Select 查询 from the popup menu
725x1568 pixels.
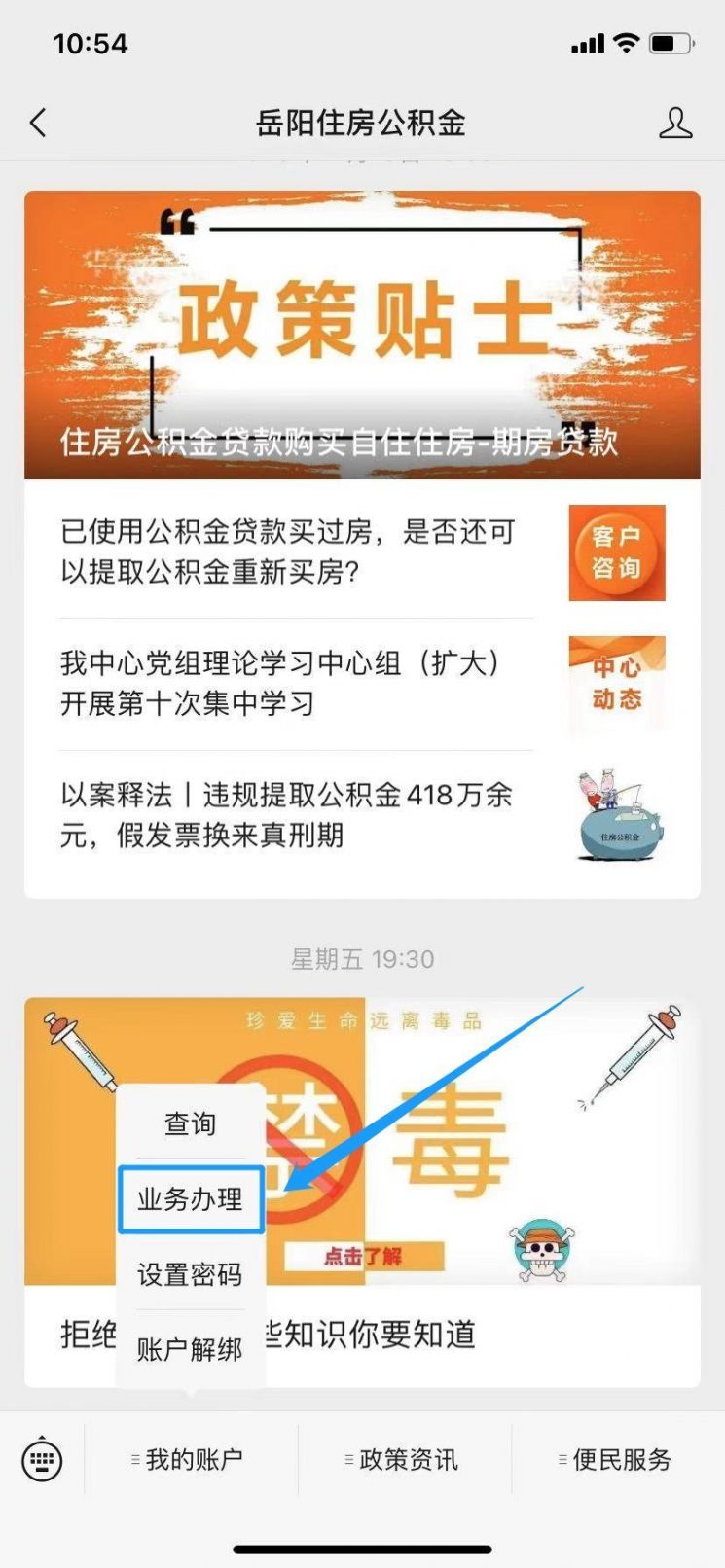pyautogui.click(x=190, y=1124)
